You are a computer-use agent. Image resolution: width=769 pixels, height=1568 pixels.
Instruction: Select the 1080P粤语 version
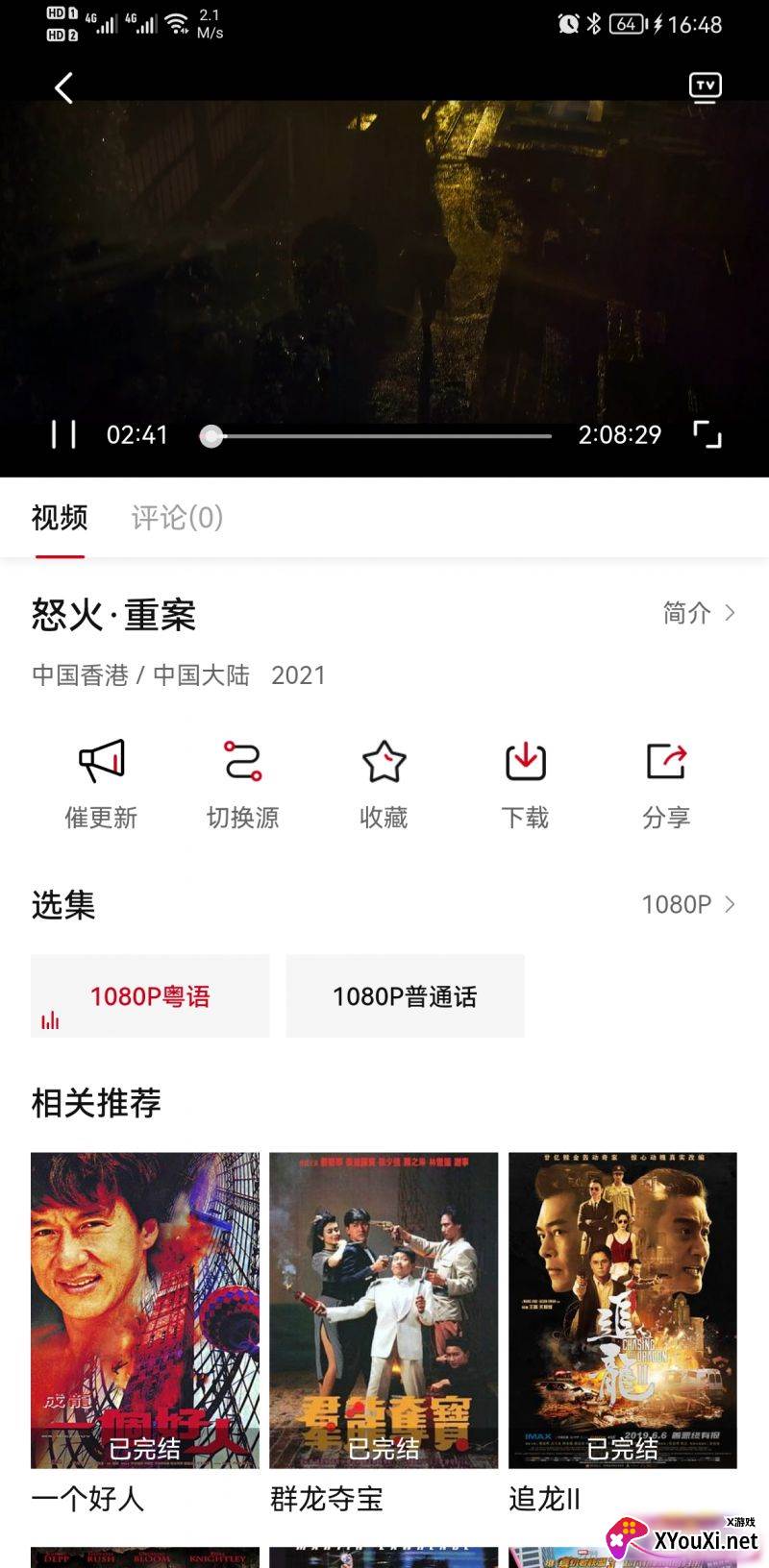[150, 996]
